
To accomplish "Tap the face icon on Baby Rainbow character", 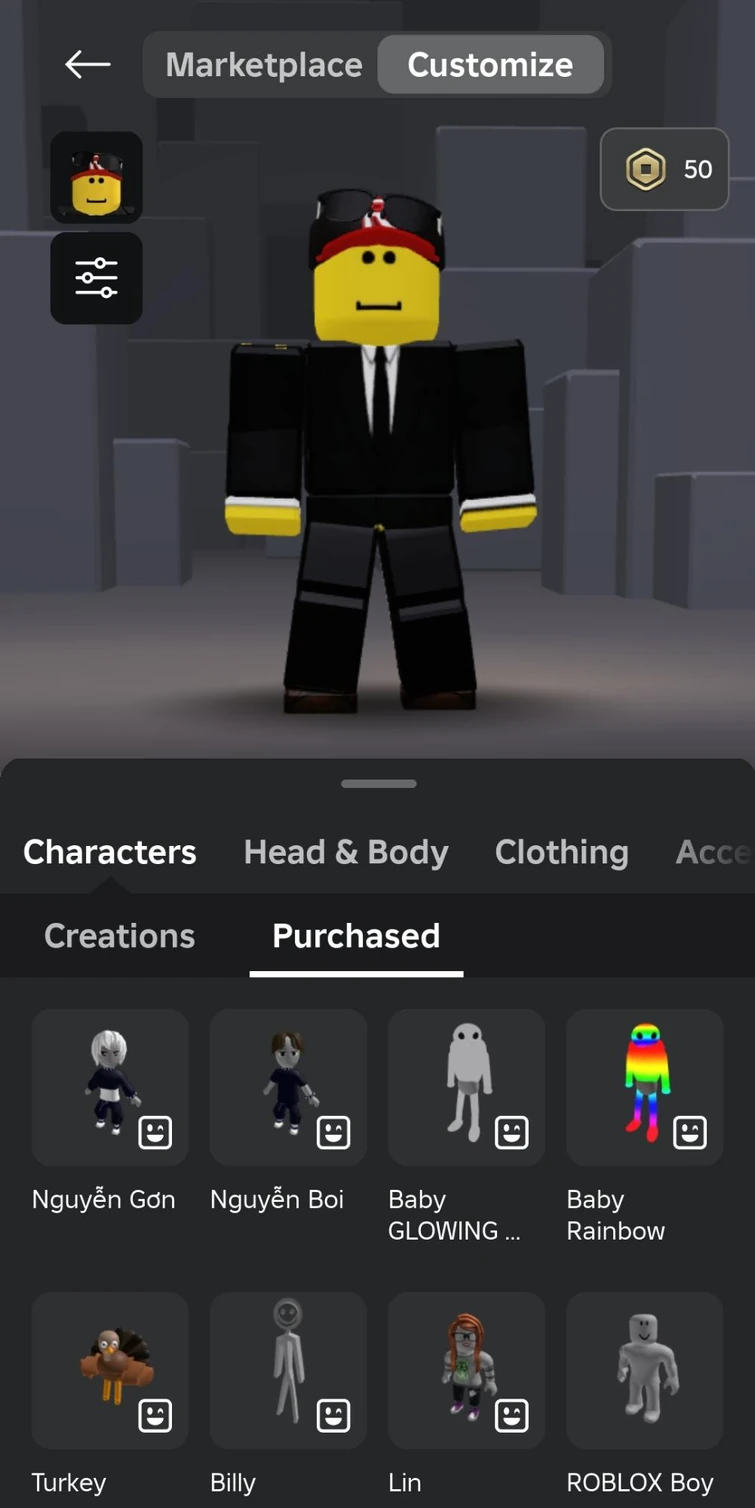I will tap(688, 1133).
